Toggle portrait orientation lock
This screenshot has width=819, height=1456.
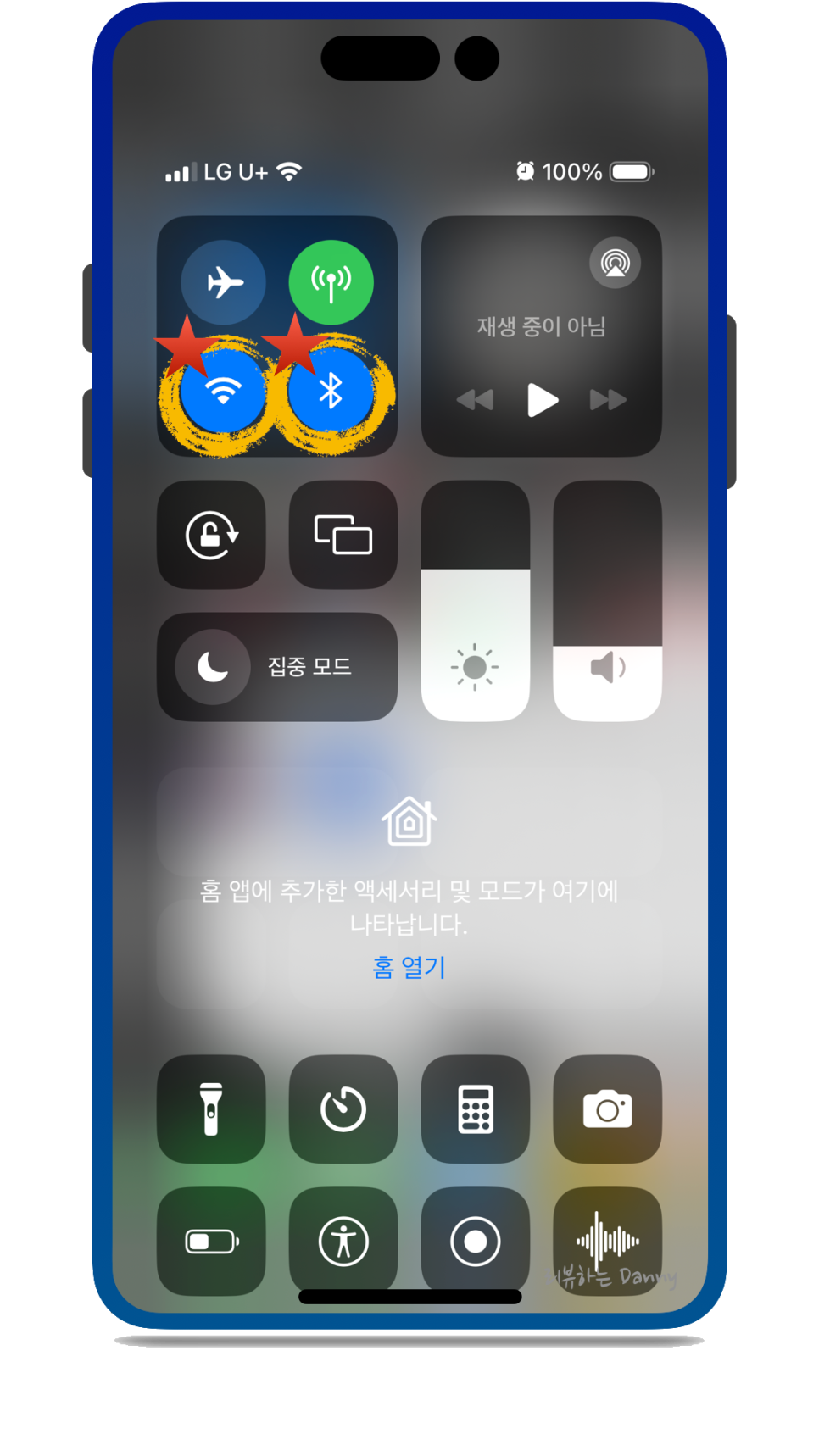coord(211,535)
